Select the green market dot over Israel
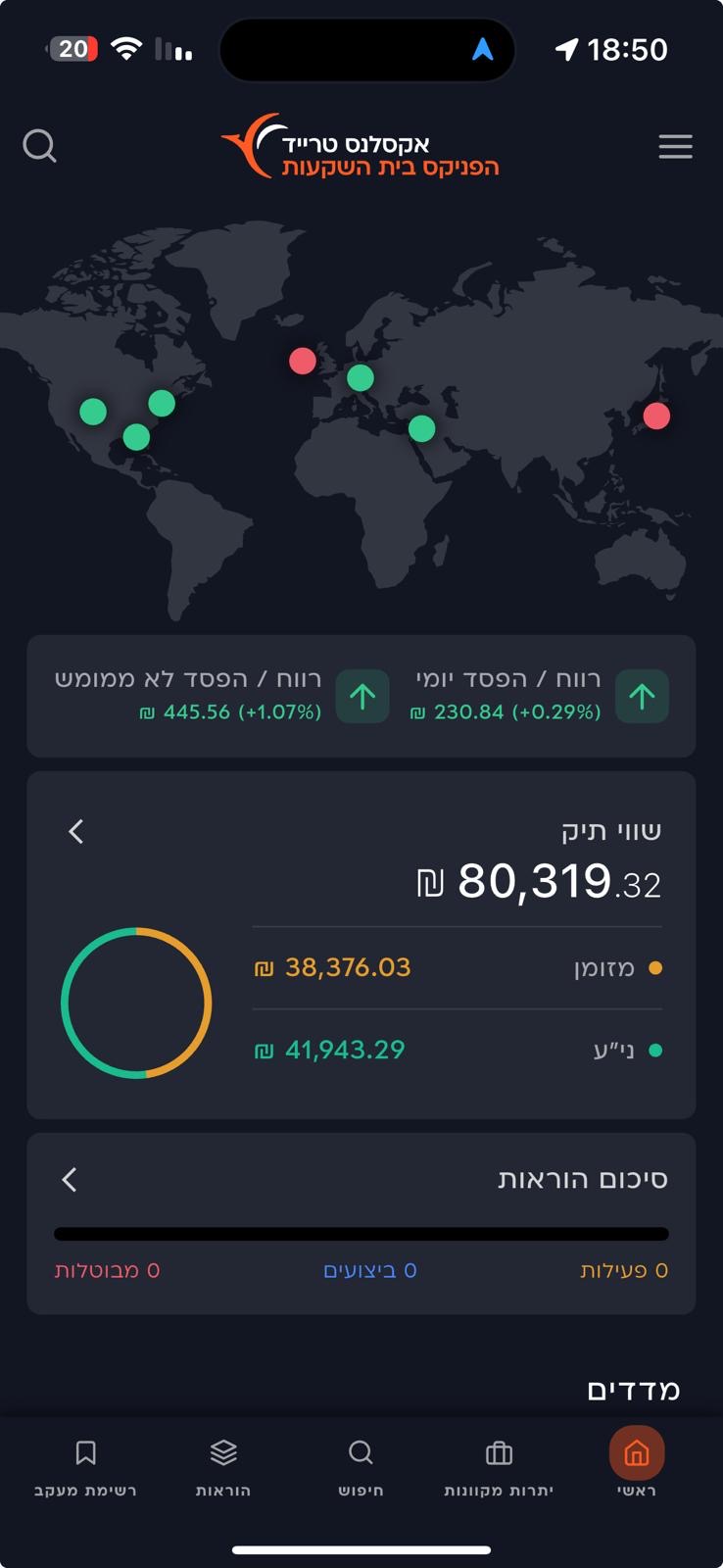Viewport: 723px width, 1568px height. tap(421, 428)
